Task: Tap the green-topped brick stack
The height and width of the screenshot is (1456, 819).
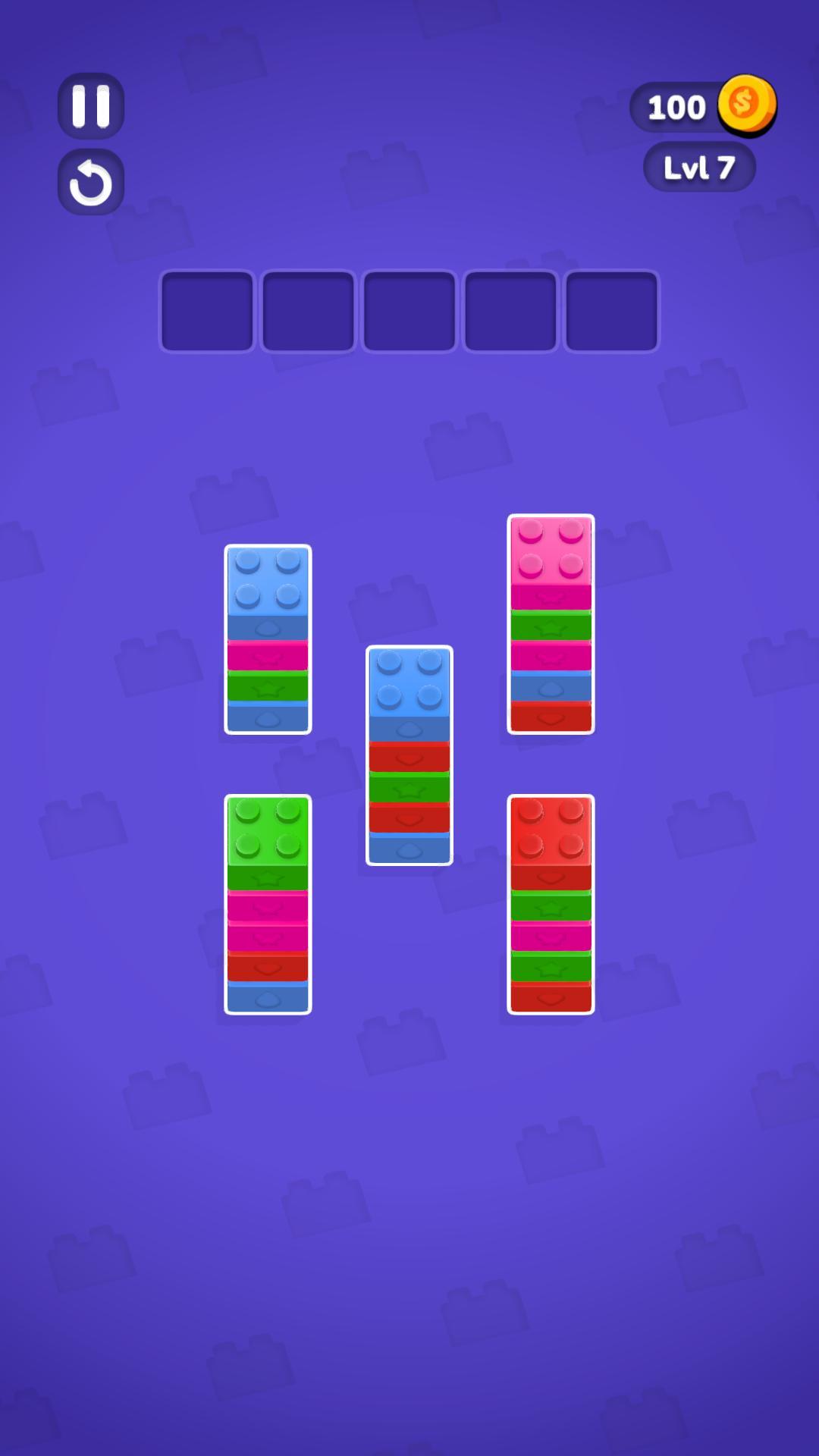Action: [268, 904]
